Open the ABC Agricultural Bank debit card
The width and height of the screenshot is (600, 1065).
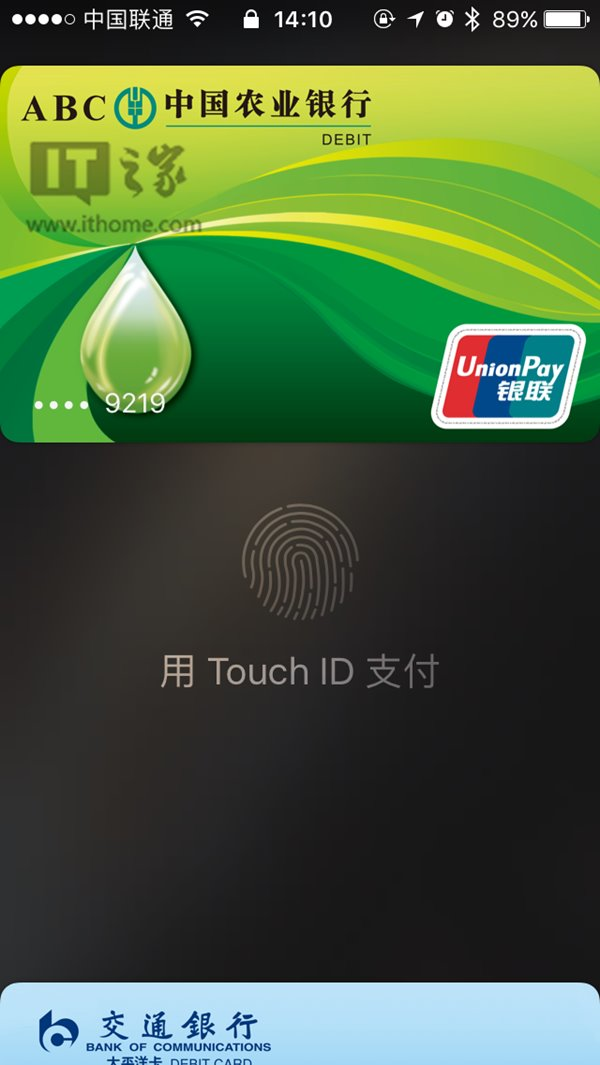pyautogui.click(x=300, y=255)
